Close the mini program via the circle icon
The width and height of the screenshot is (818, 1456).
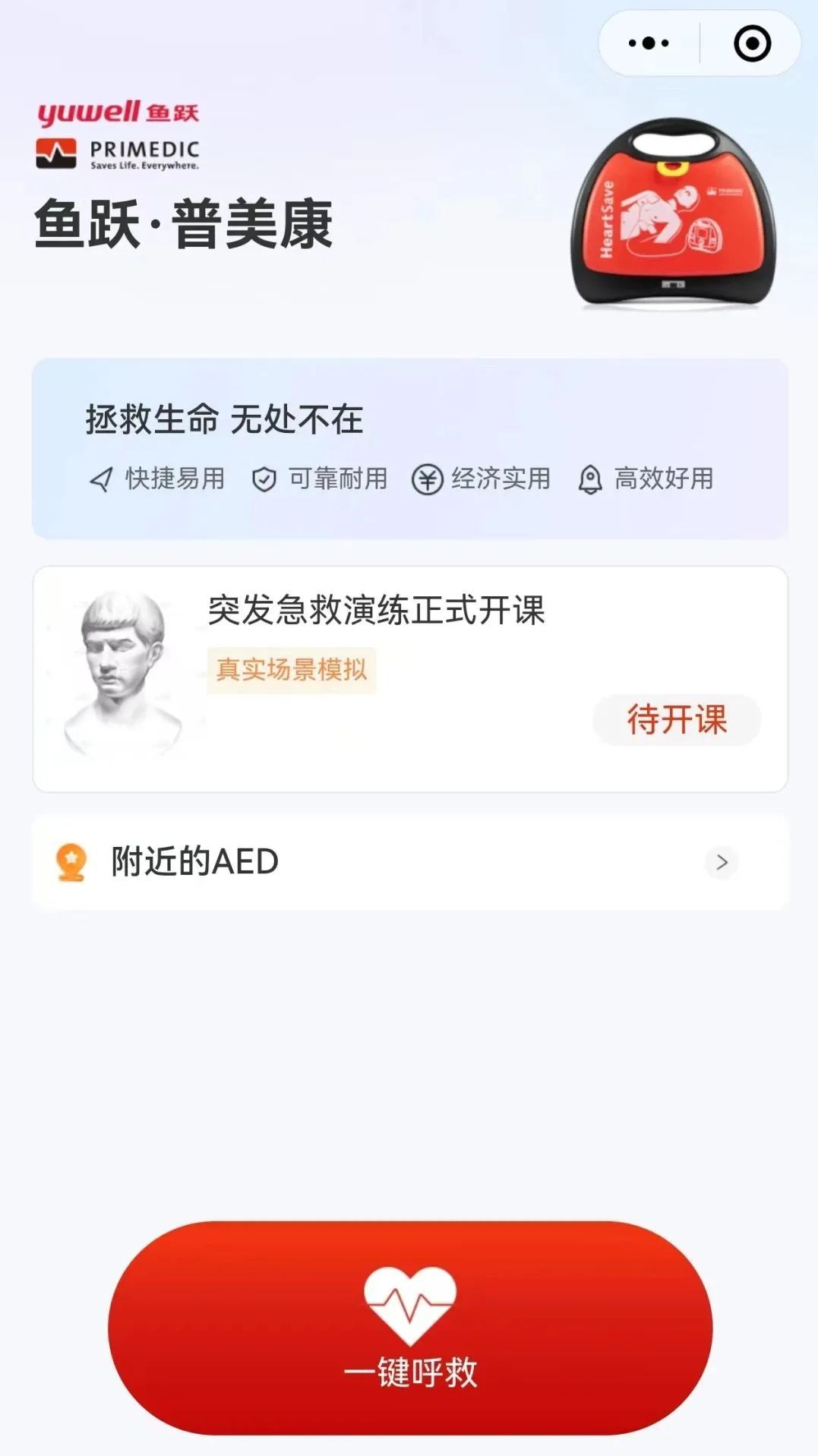point(752,43)
